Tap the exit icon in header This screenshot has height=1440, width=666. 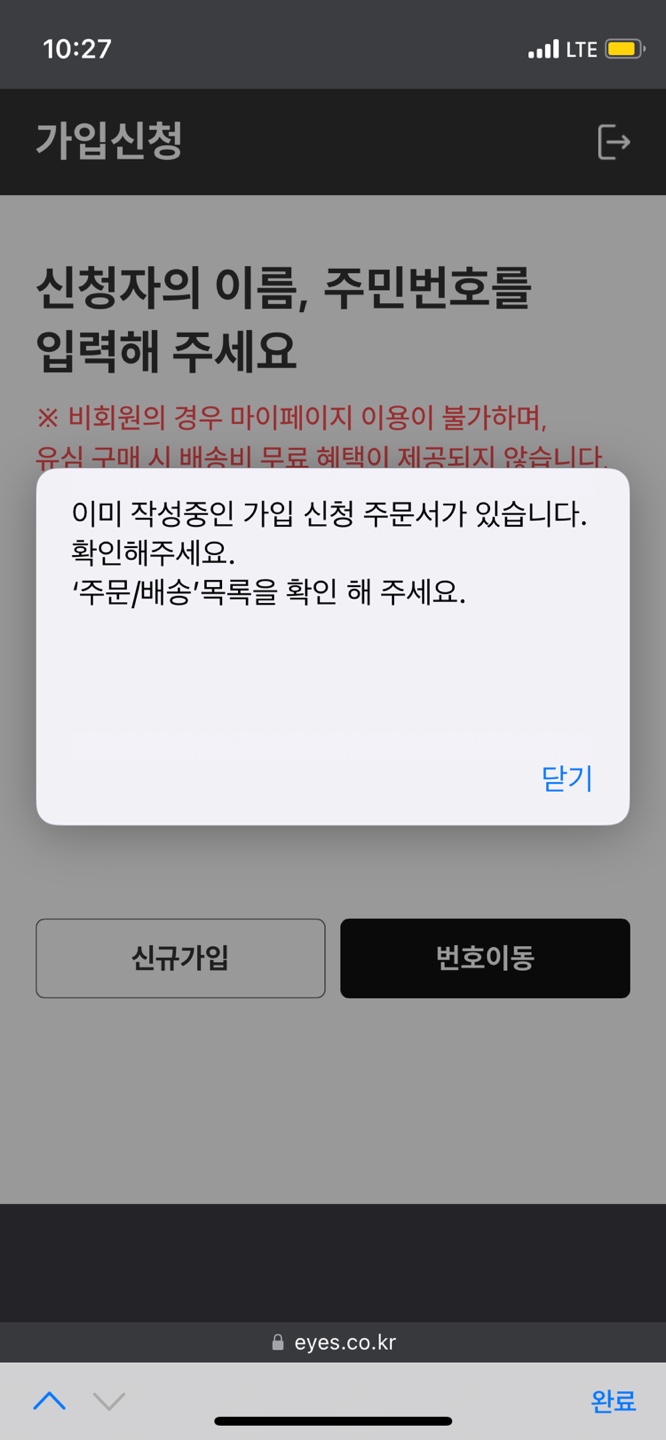pyautogui.click(x=613, y=142)
